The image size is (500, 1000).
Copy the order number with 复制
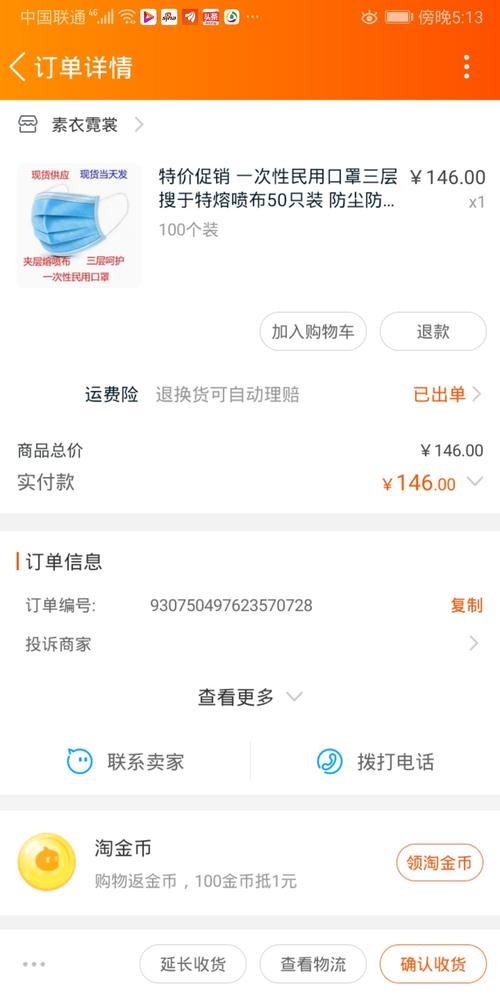466,605
